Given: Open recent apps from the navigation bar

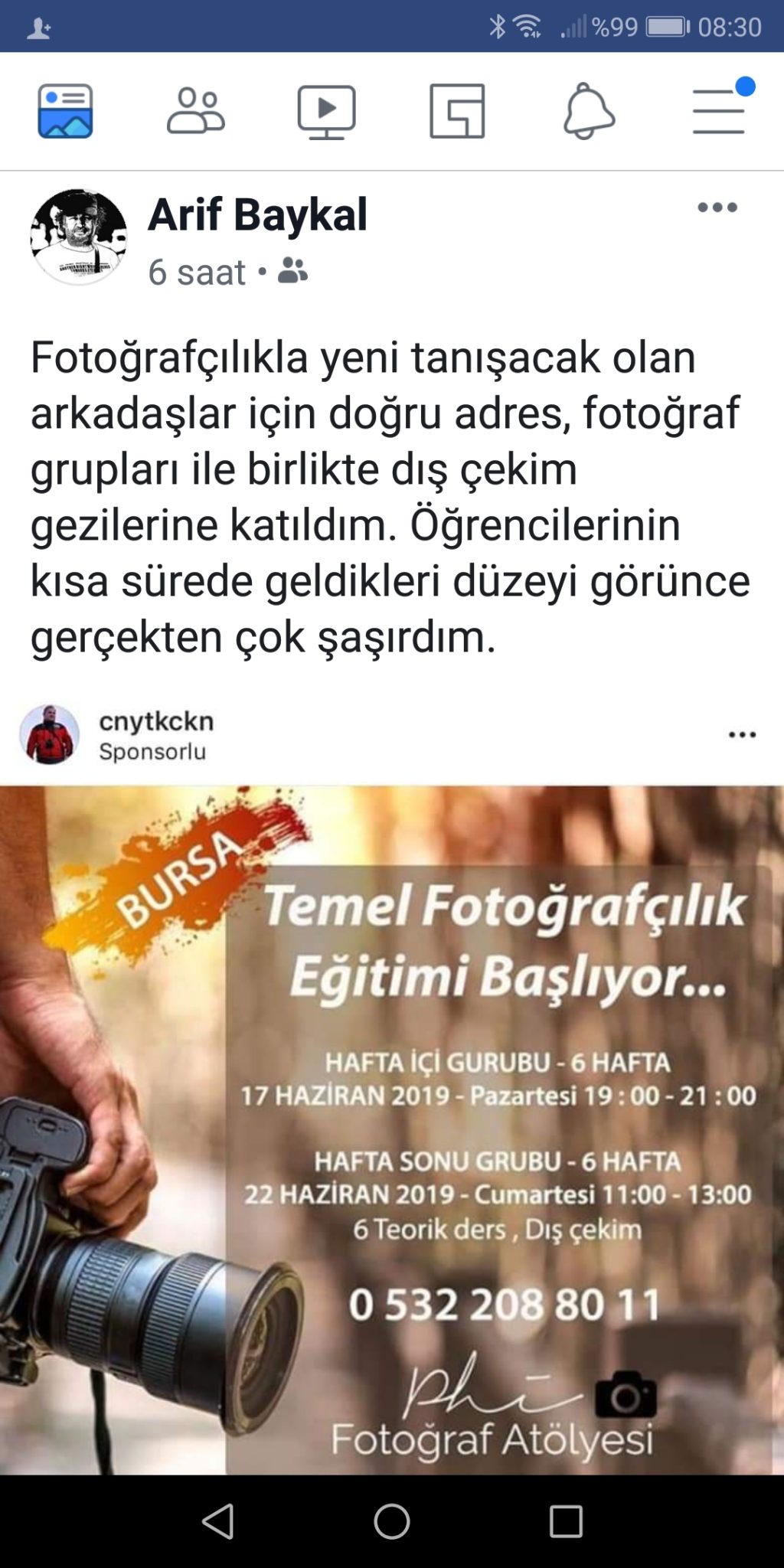Looking at the screenshot, I should (566, 1521).
